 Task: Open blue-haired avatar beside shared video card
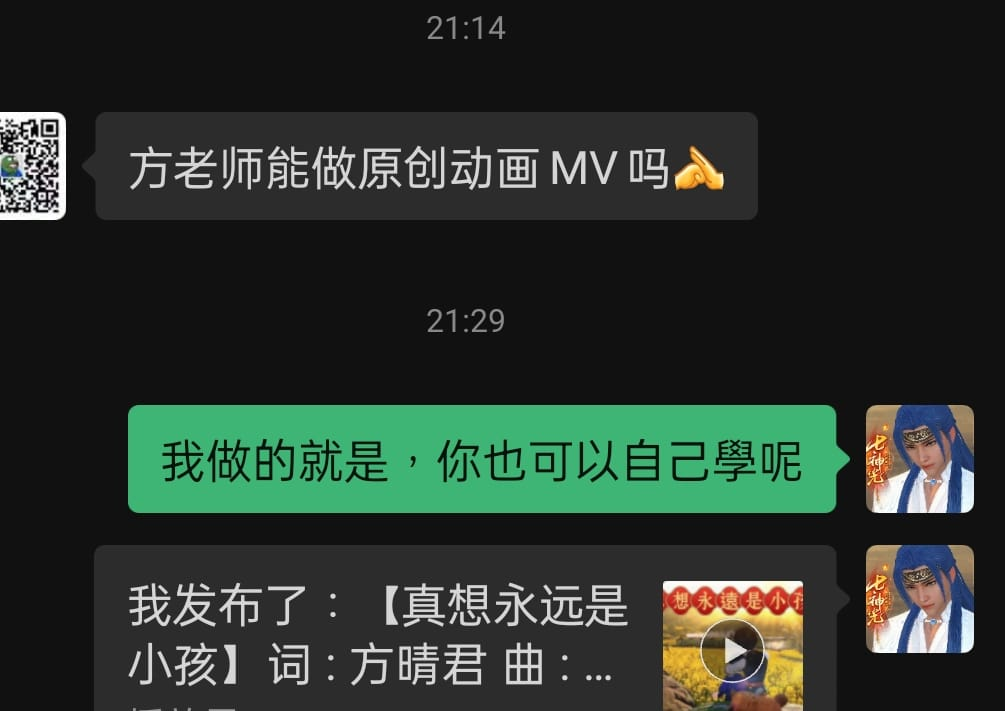pyautogui.click(x=919, y=599)
